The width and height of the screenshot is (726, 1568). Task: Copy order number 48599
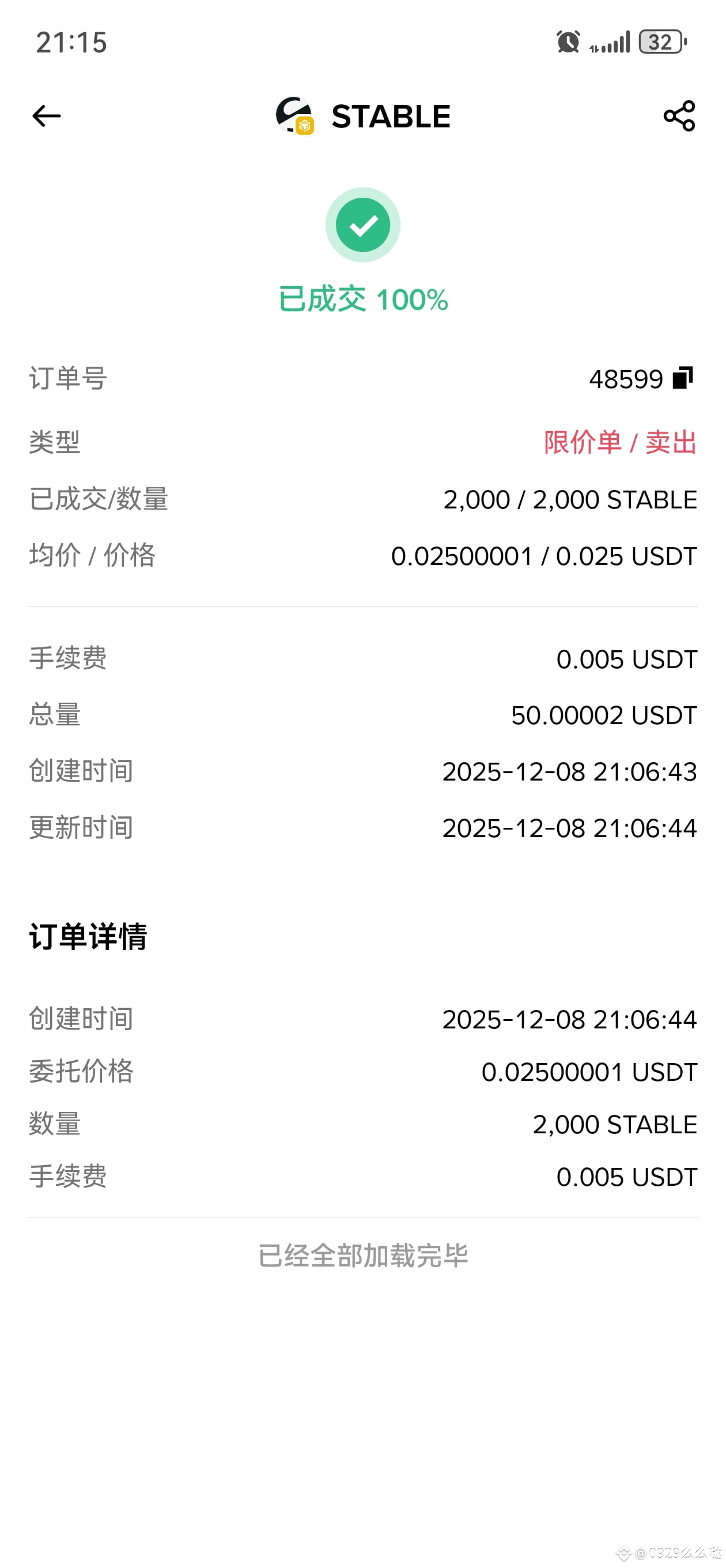[682, 378]
